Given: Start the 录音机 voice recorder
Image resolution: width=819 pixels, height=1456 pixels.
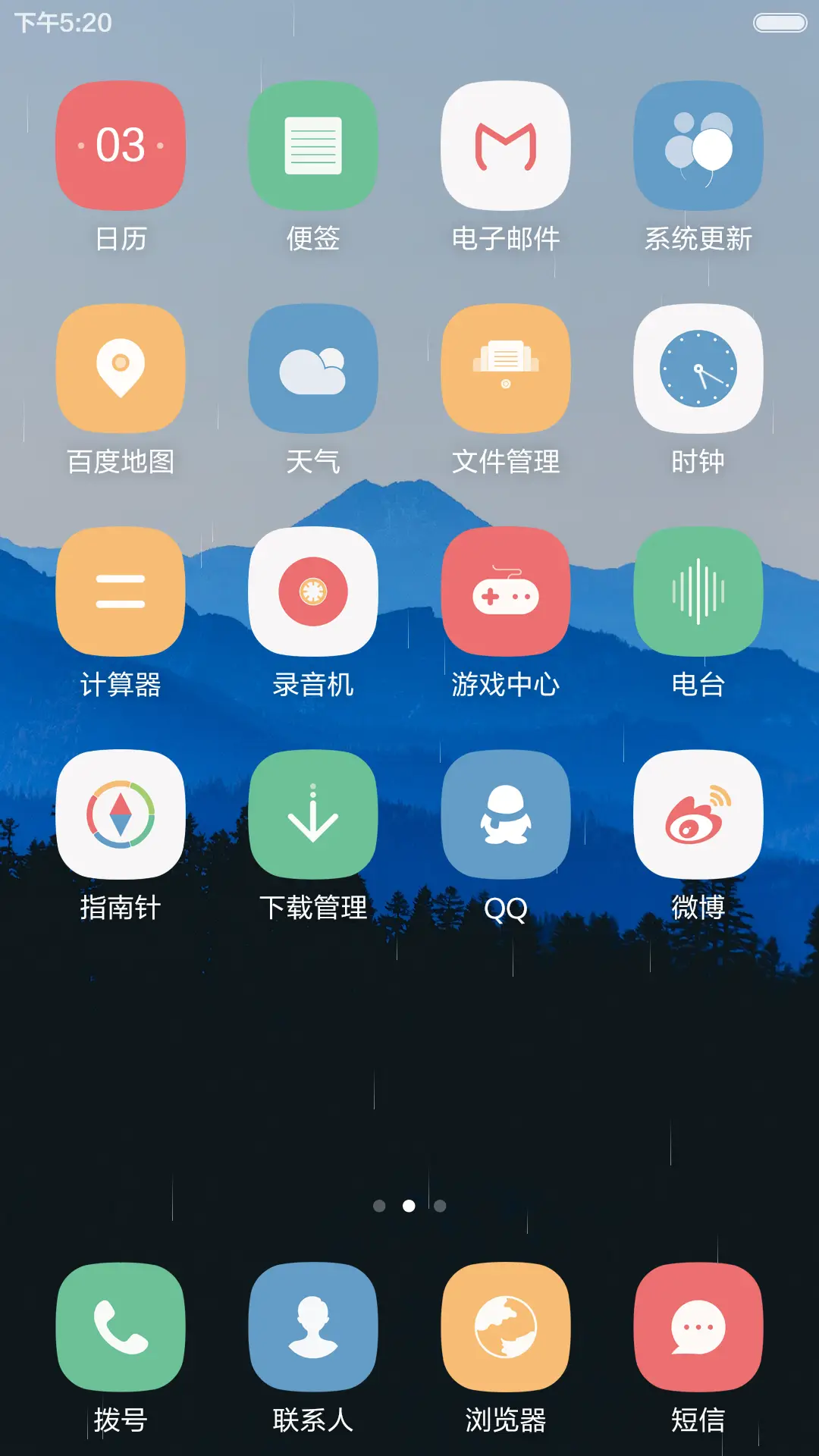Looking at the screenshot, I should point(312,591).
